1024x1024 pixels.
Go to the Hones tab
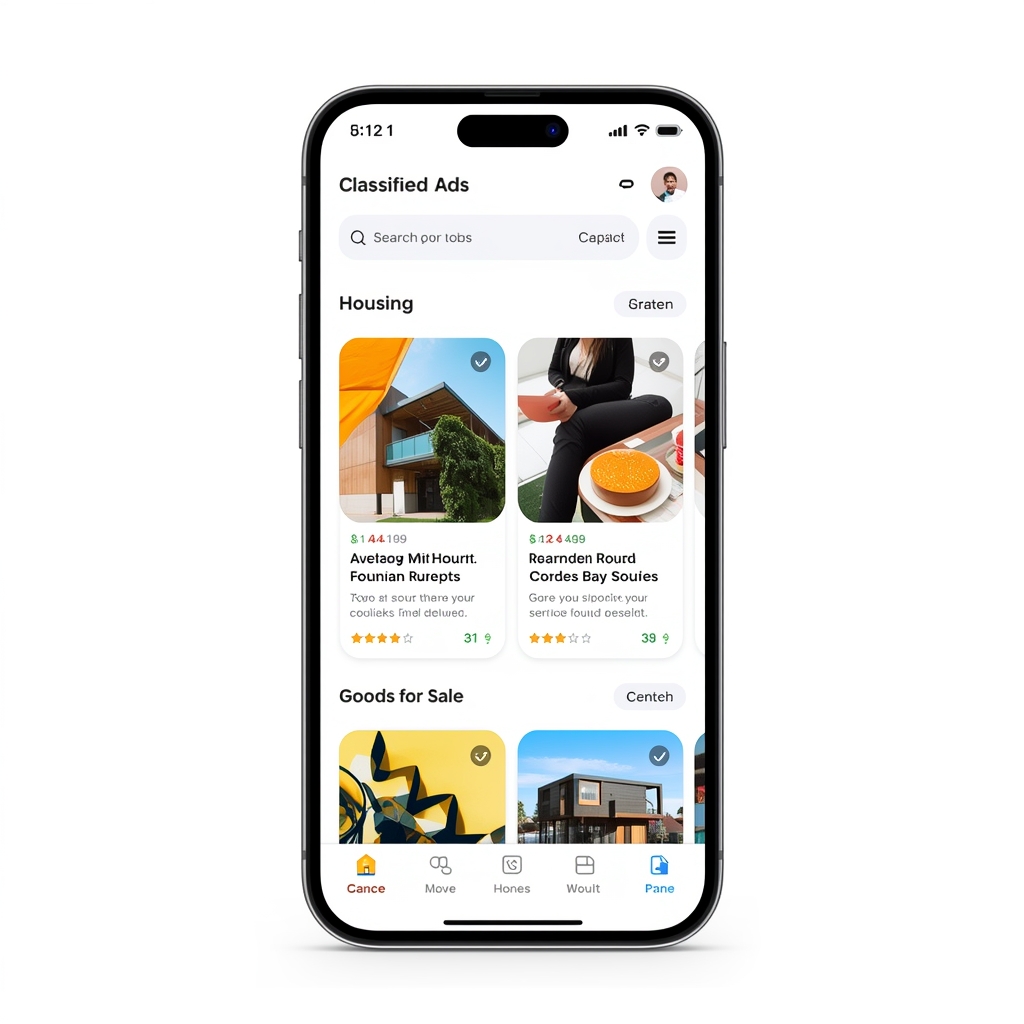point(512,874)
